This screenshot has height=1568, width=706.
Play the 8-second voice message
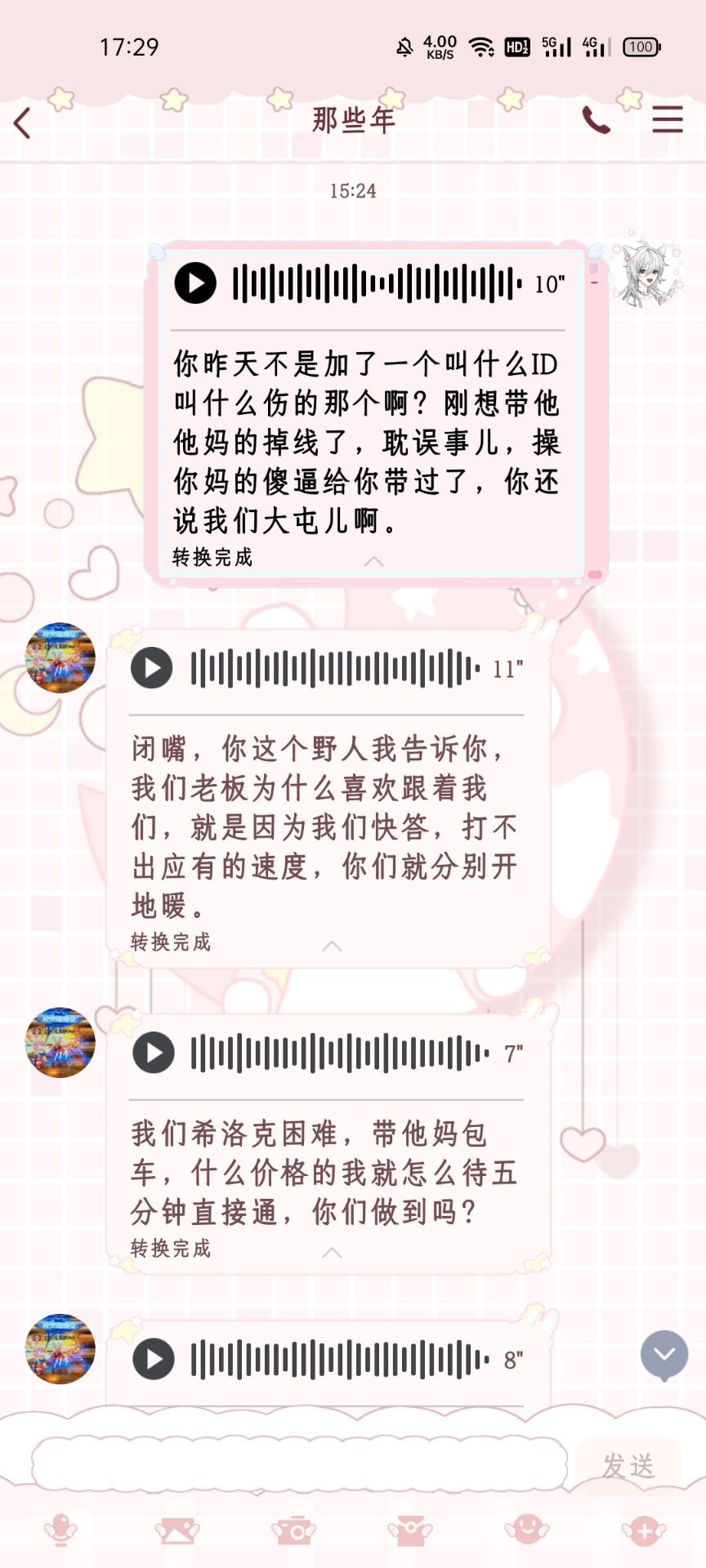154,1359
